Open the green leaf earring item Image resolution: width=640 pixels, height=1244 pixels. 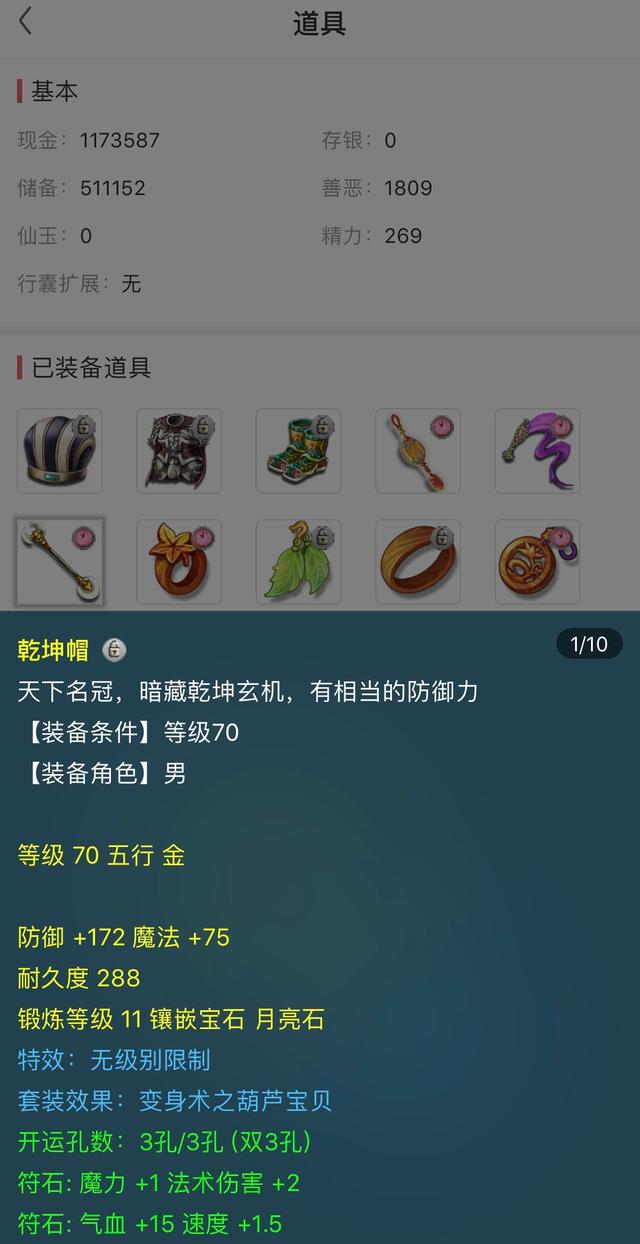pos(298,561)
